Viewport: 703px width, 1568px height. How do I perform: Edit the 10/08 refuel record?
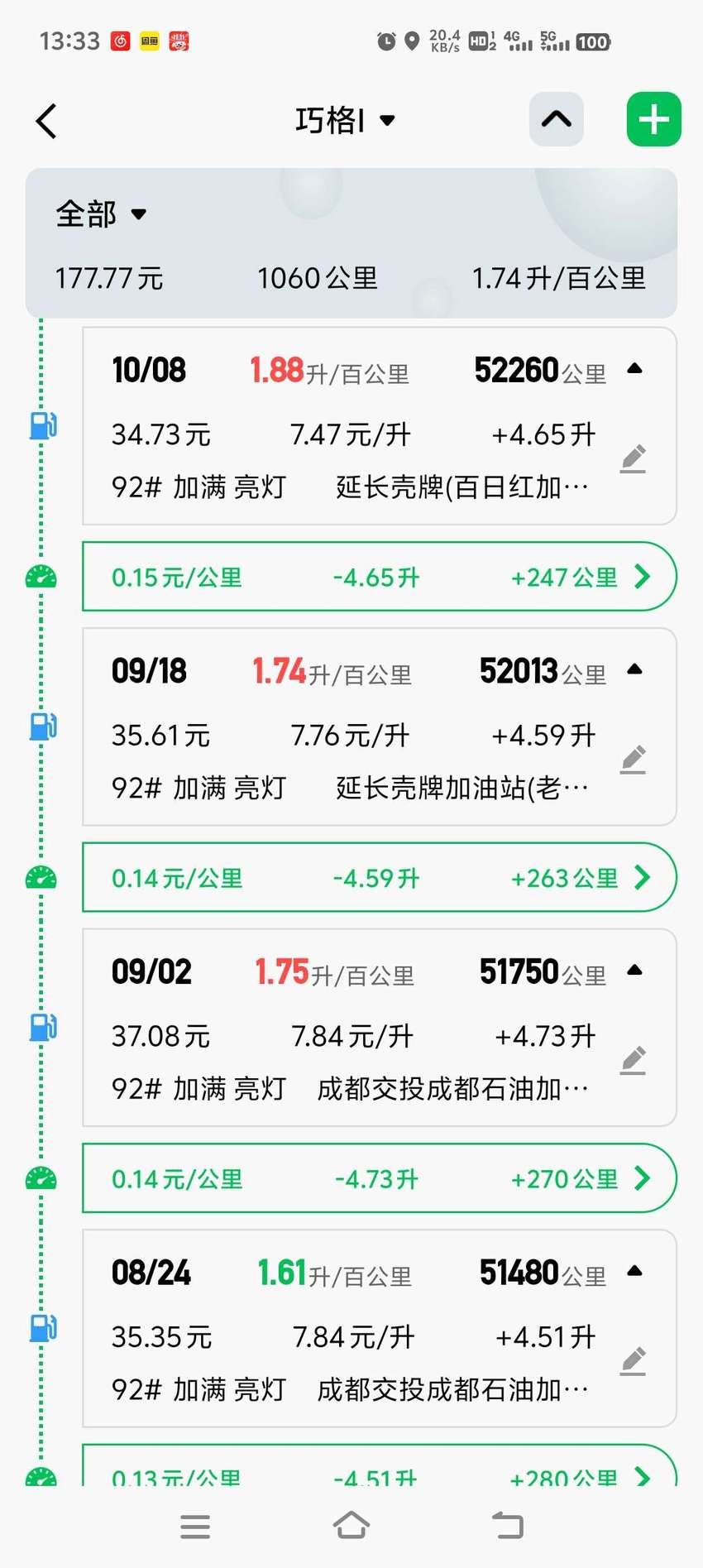pos(633,458)
